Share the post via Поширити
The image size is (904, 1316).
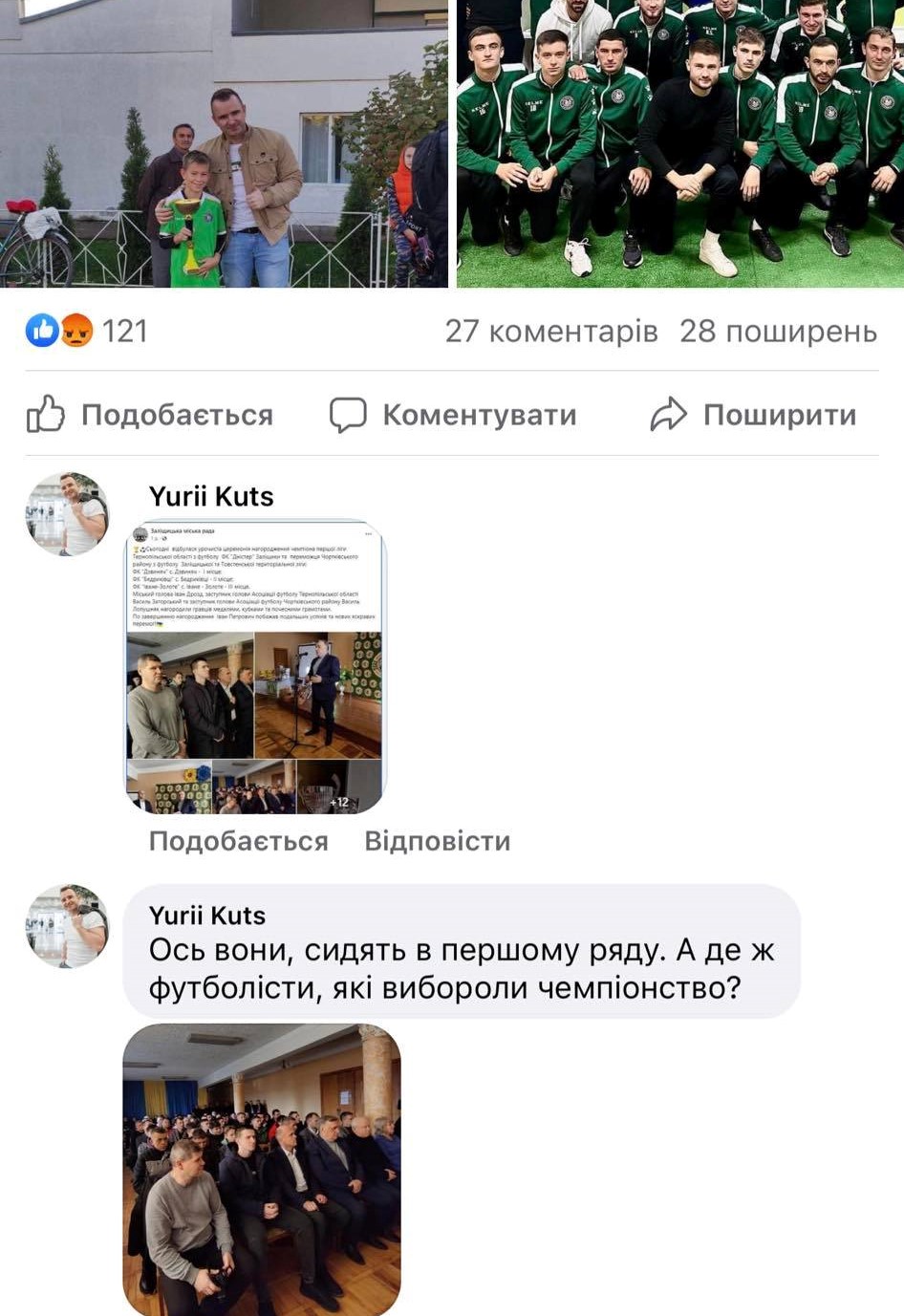pos(753,415)
